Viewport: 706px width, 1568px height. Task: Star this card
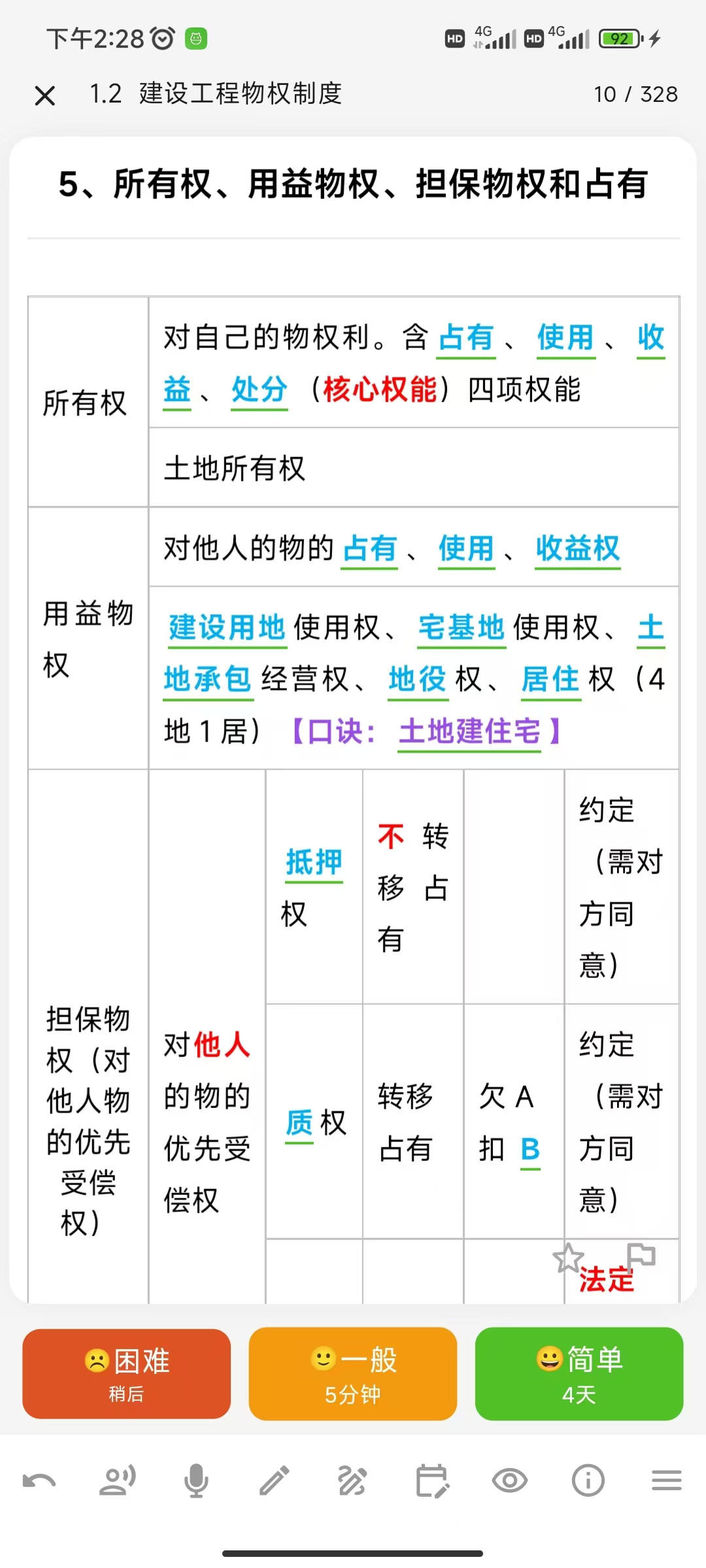(x=568, y=1258)
